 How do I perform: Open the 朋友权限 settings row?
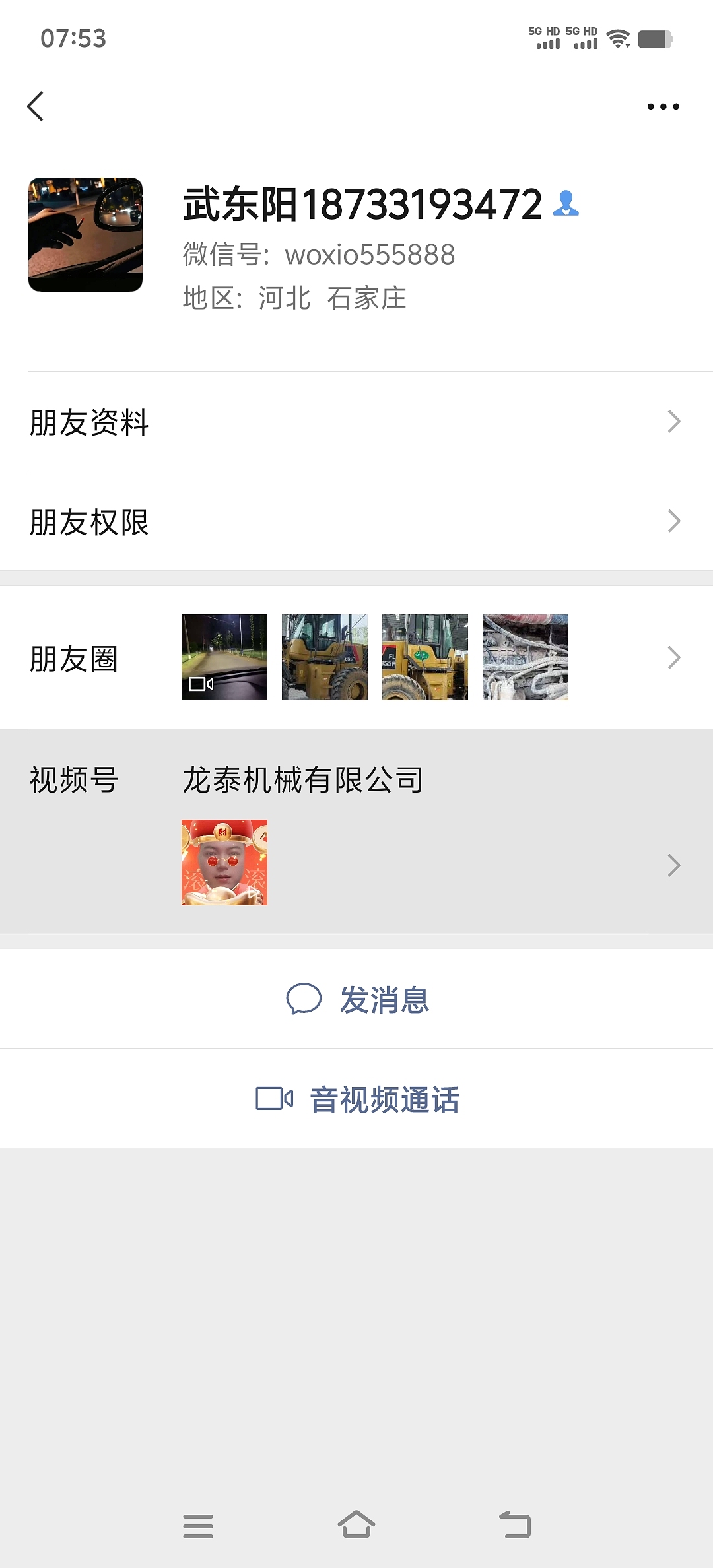click(356, 521)
